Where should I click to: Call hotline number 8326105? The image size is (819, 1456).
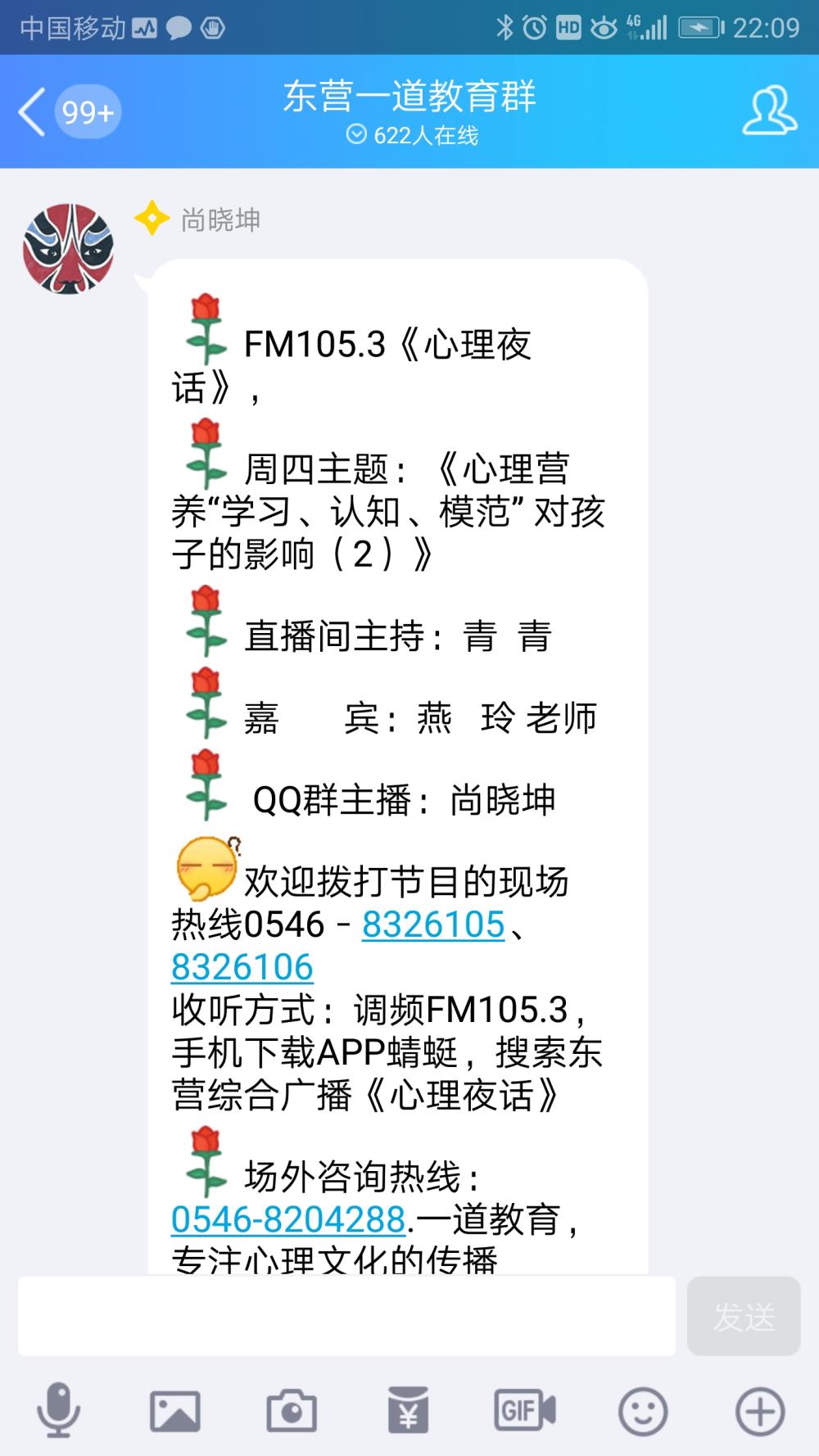coord(433,924)
